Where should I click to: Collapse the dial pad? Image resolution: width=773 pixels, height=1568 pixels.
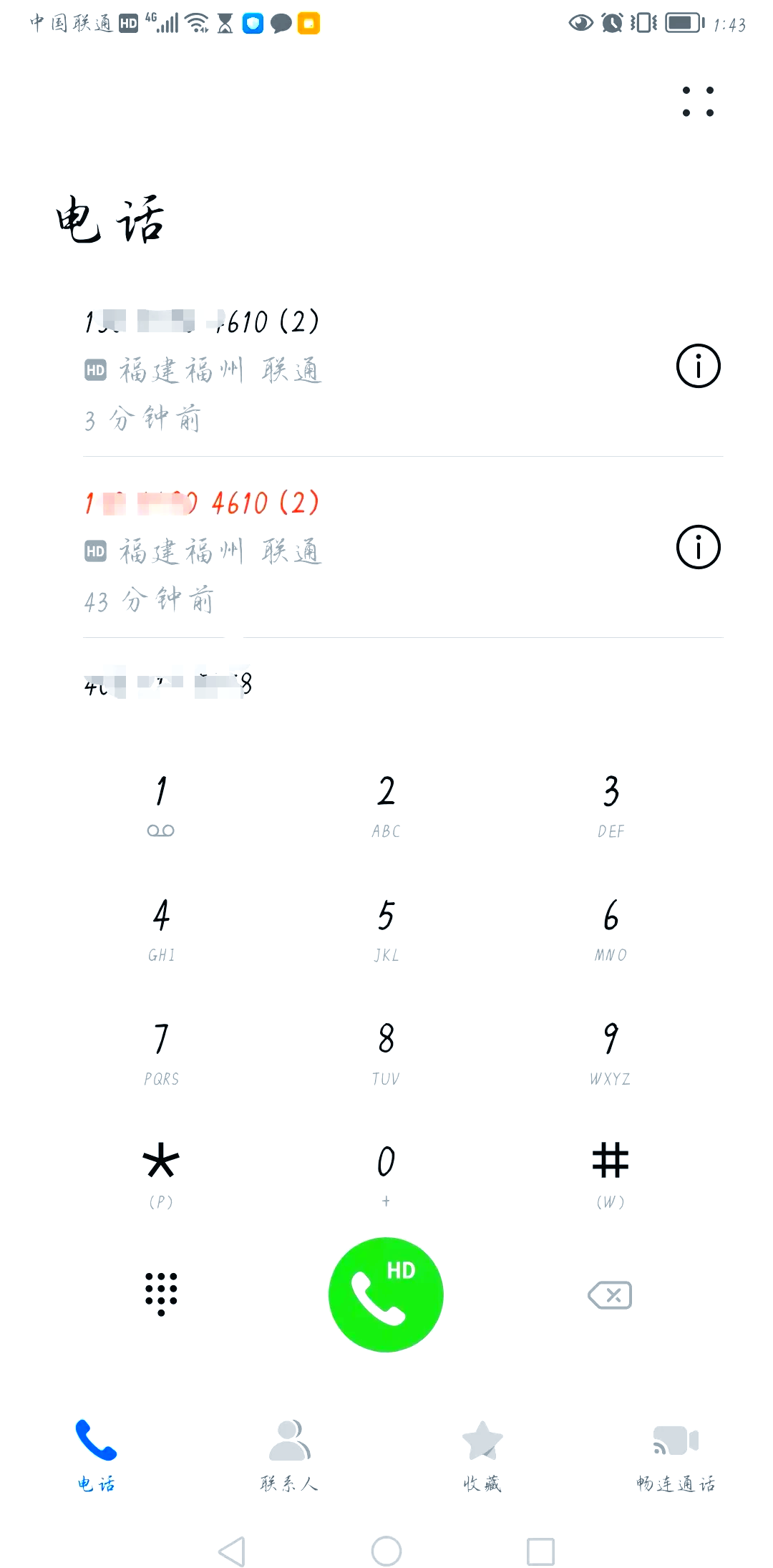coord(161,1294)
